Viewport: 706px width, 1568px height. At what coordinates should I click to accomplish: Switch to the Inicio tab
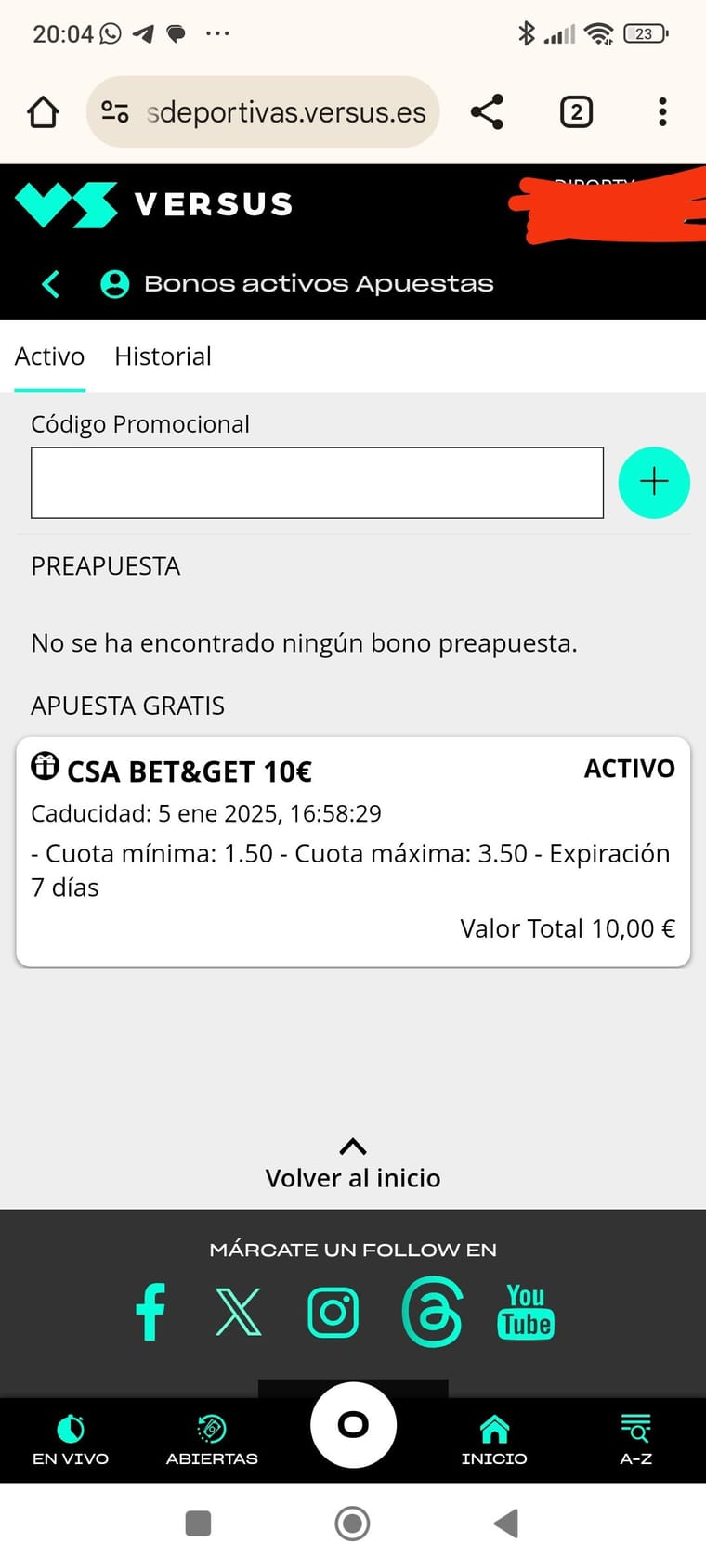[x=494, y=1440]
